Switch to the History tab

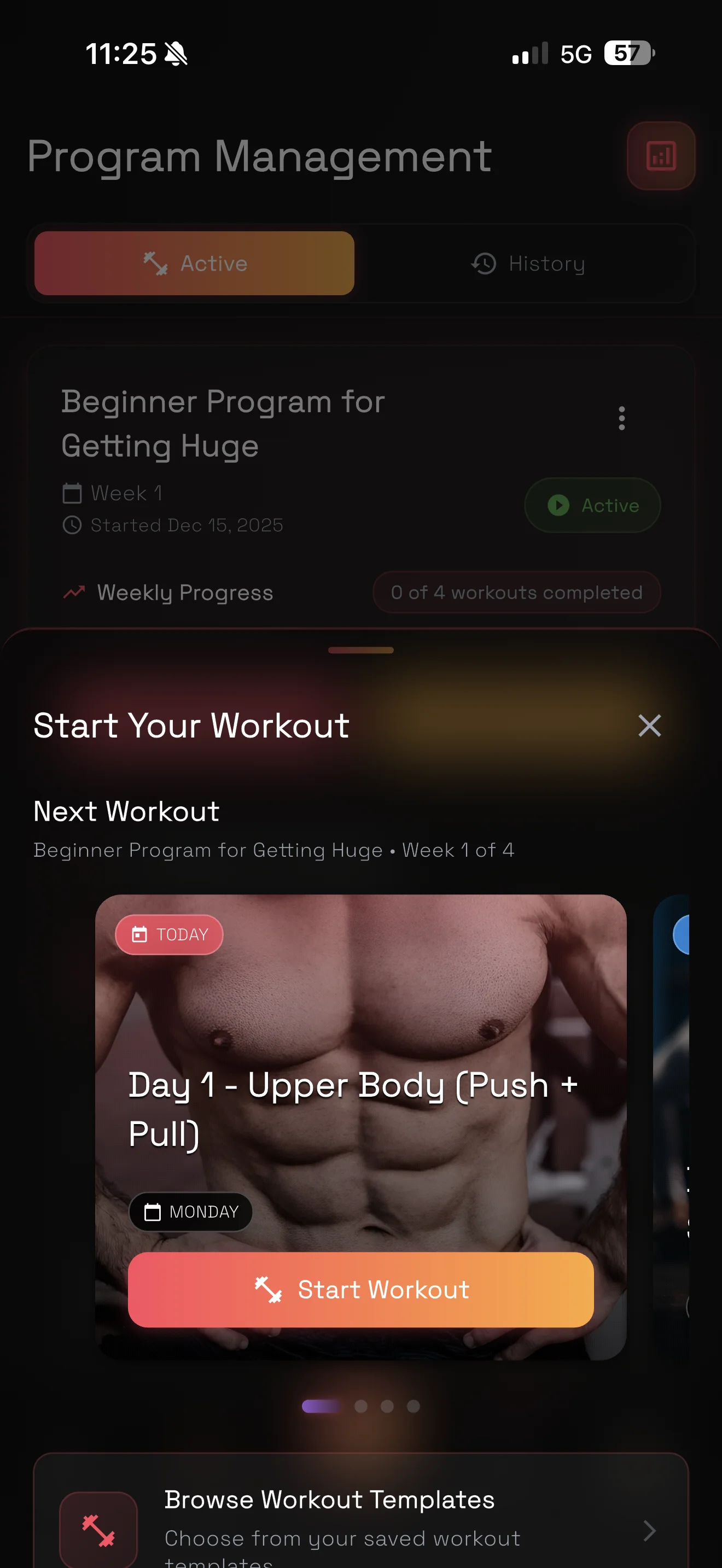pos(527,264)
